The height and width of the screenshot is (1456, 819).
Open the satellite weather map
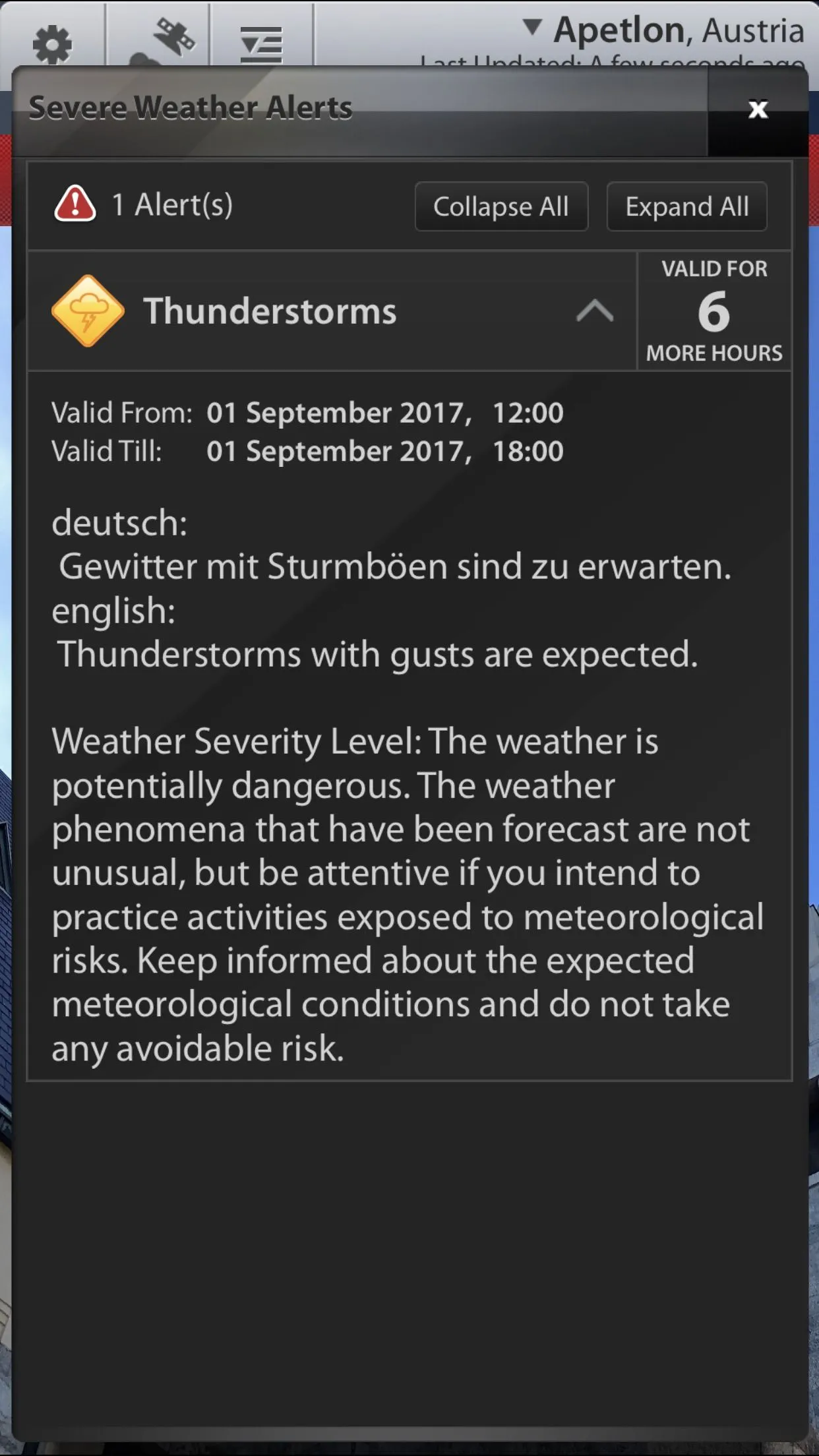(x=164, y=41)
